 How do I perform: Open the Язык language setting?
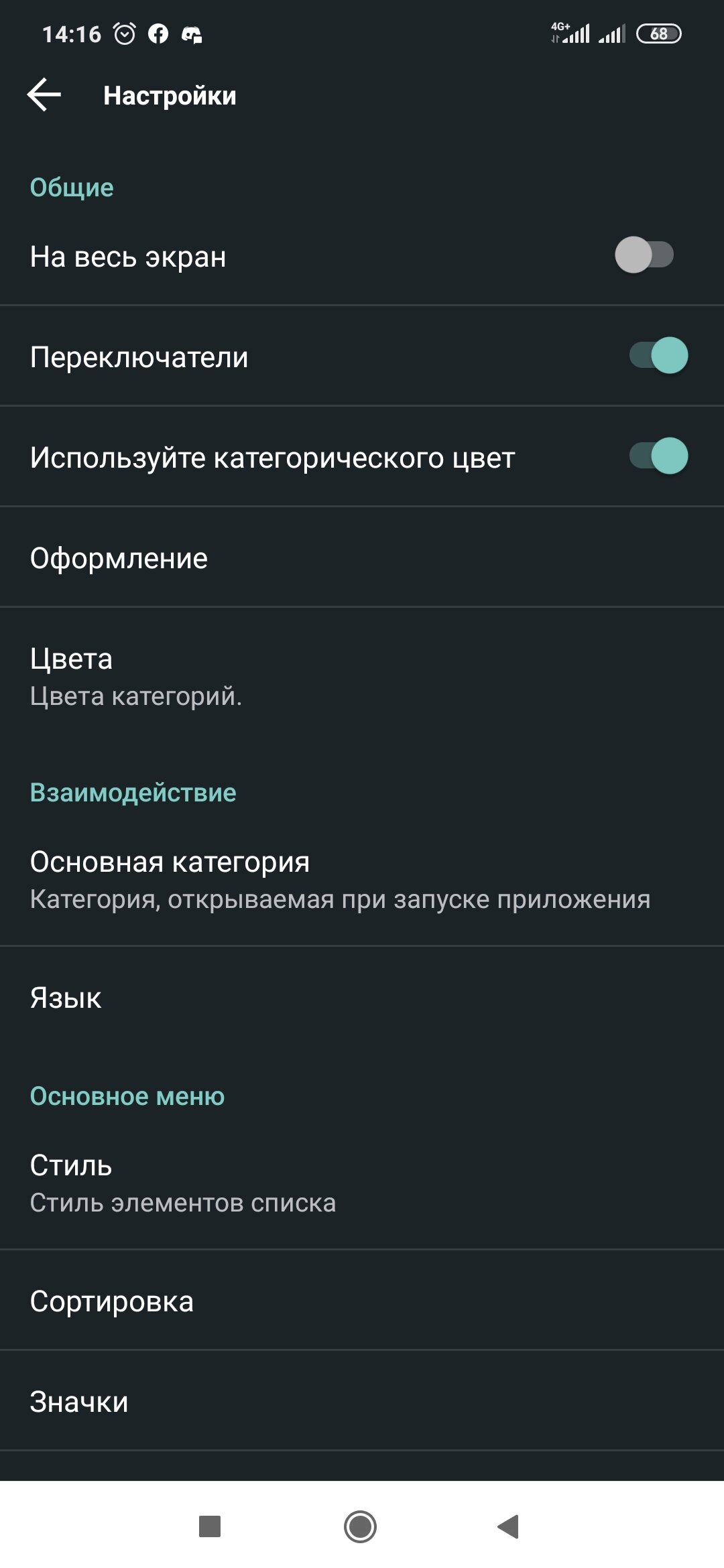[362, 998]
